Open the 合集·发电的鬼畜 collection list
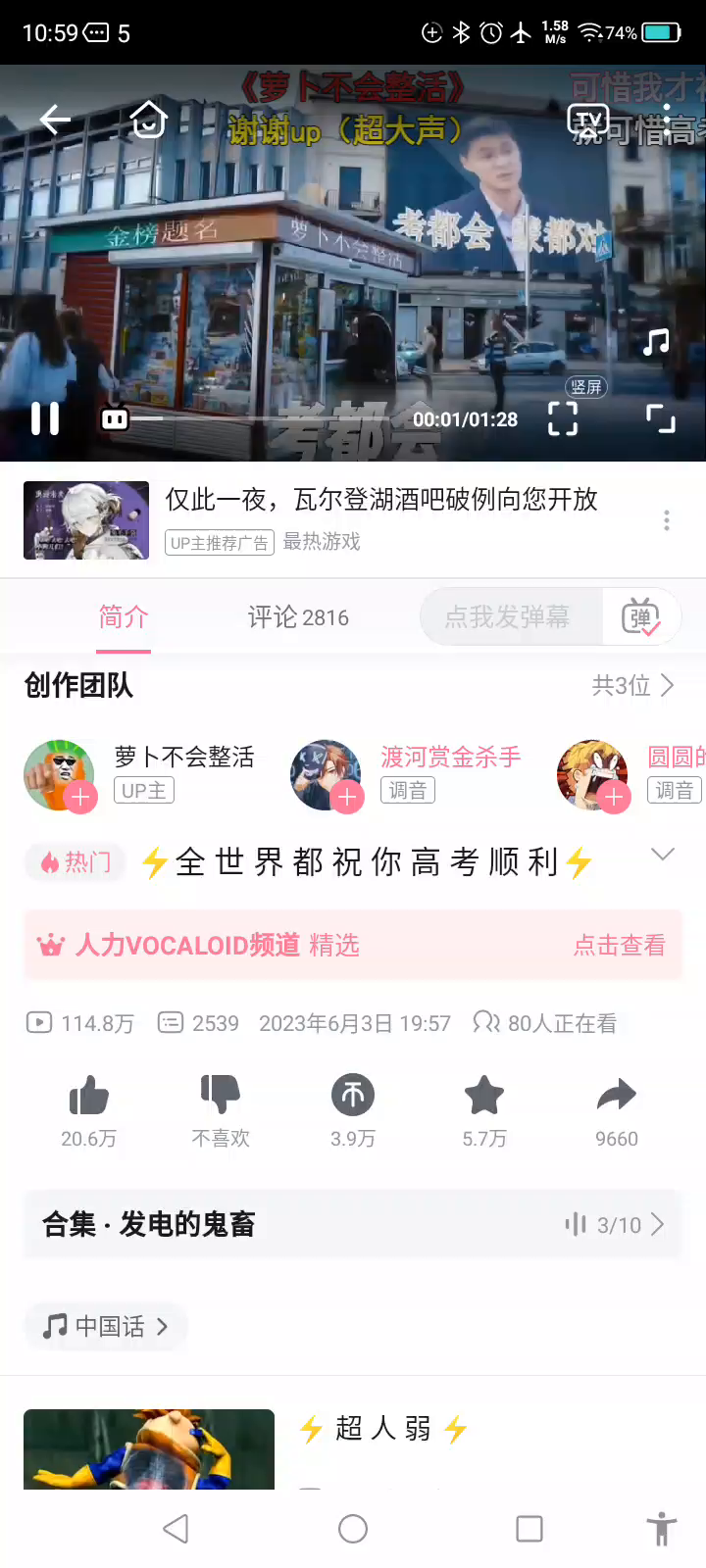Viewport: 706px width, 1568px height. click(353, 1224)
